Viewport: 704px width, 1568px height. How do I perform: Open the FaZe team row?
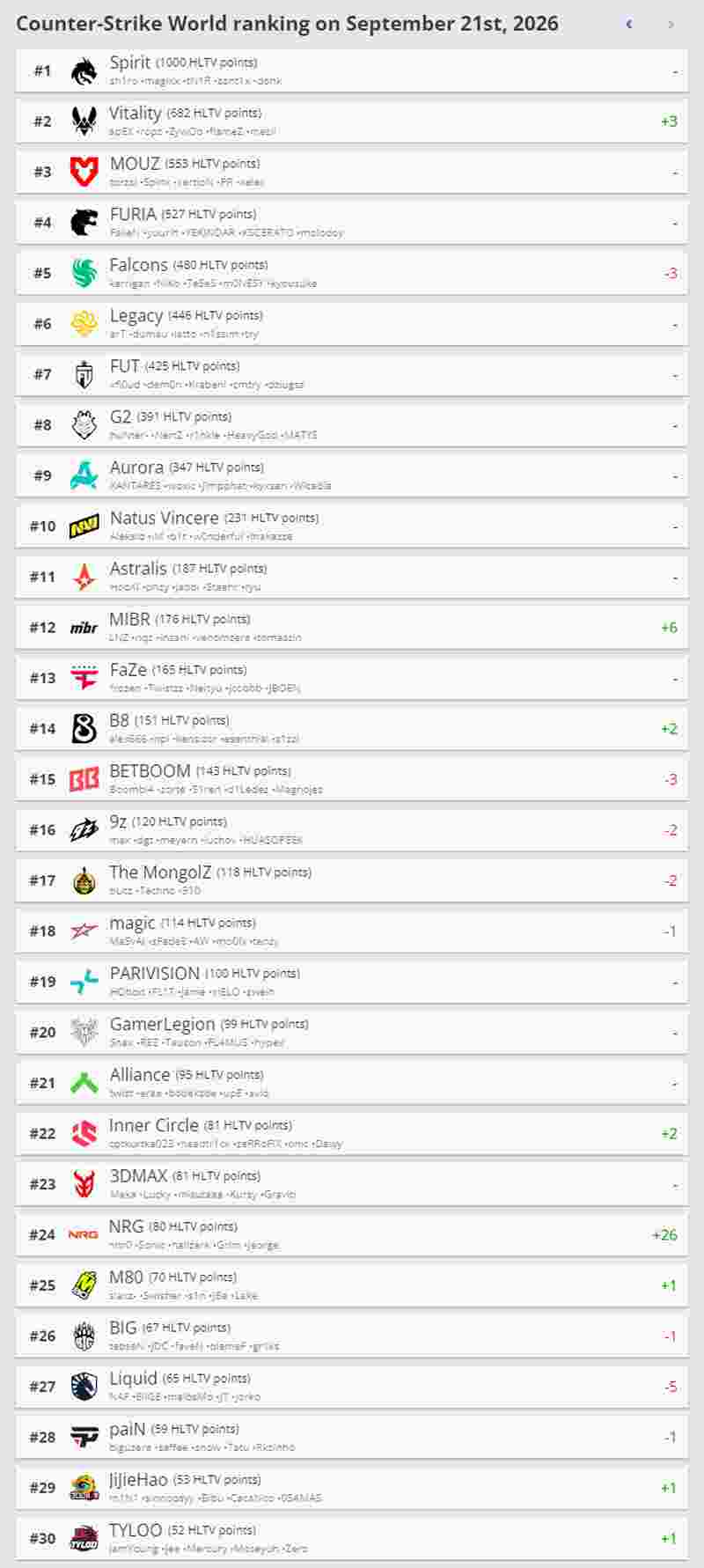352,678
